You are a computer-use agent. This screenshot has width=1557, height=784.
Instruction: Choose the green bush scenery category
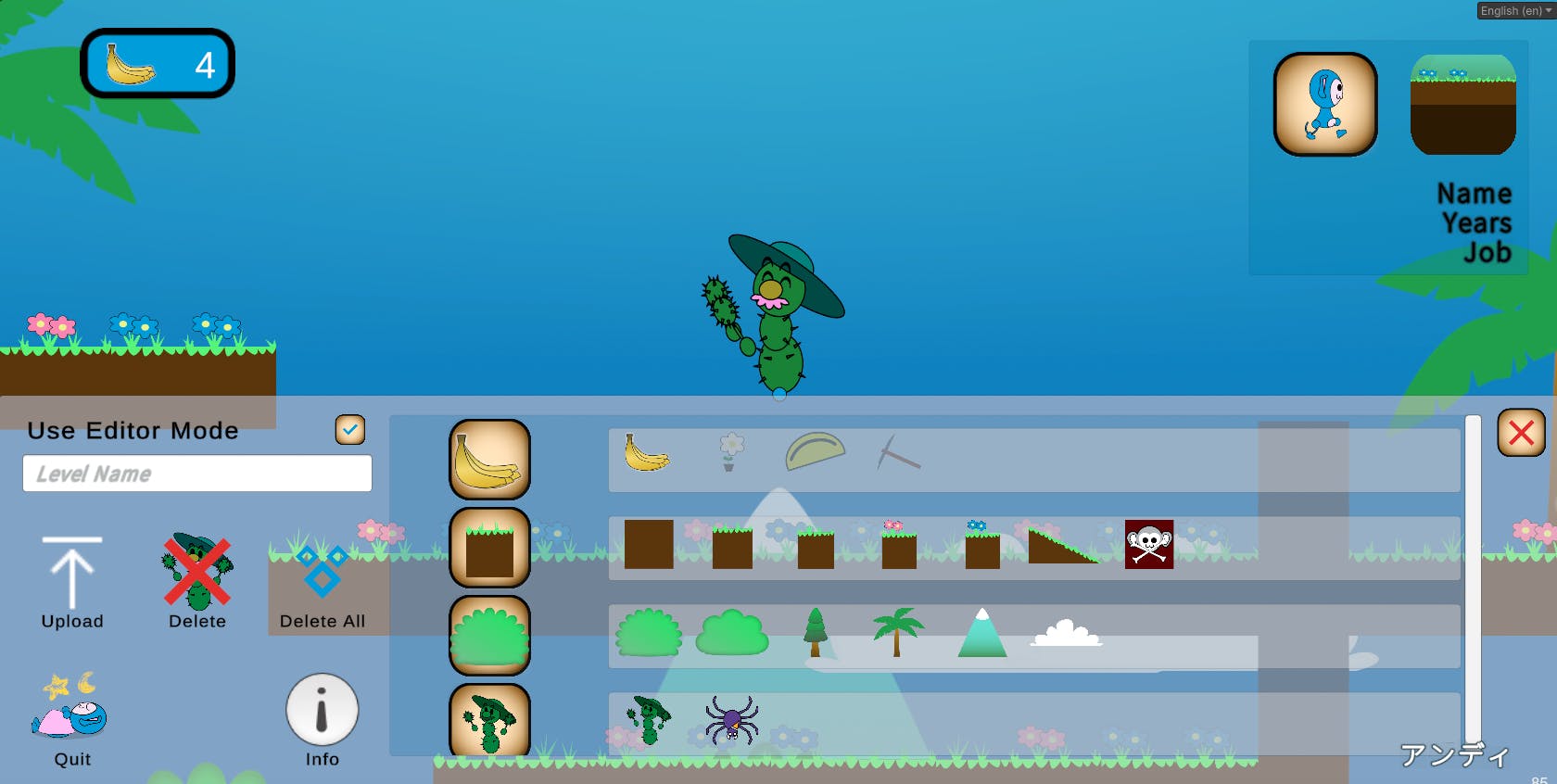490,636
